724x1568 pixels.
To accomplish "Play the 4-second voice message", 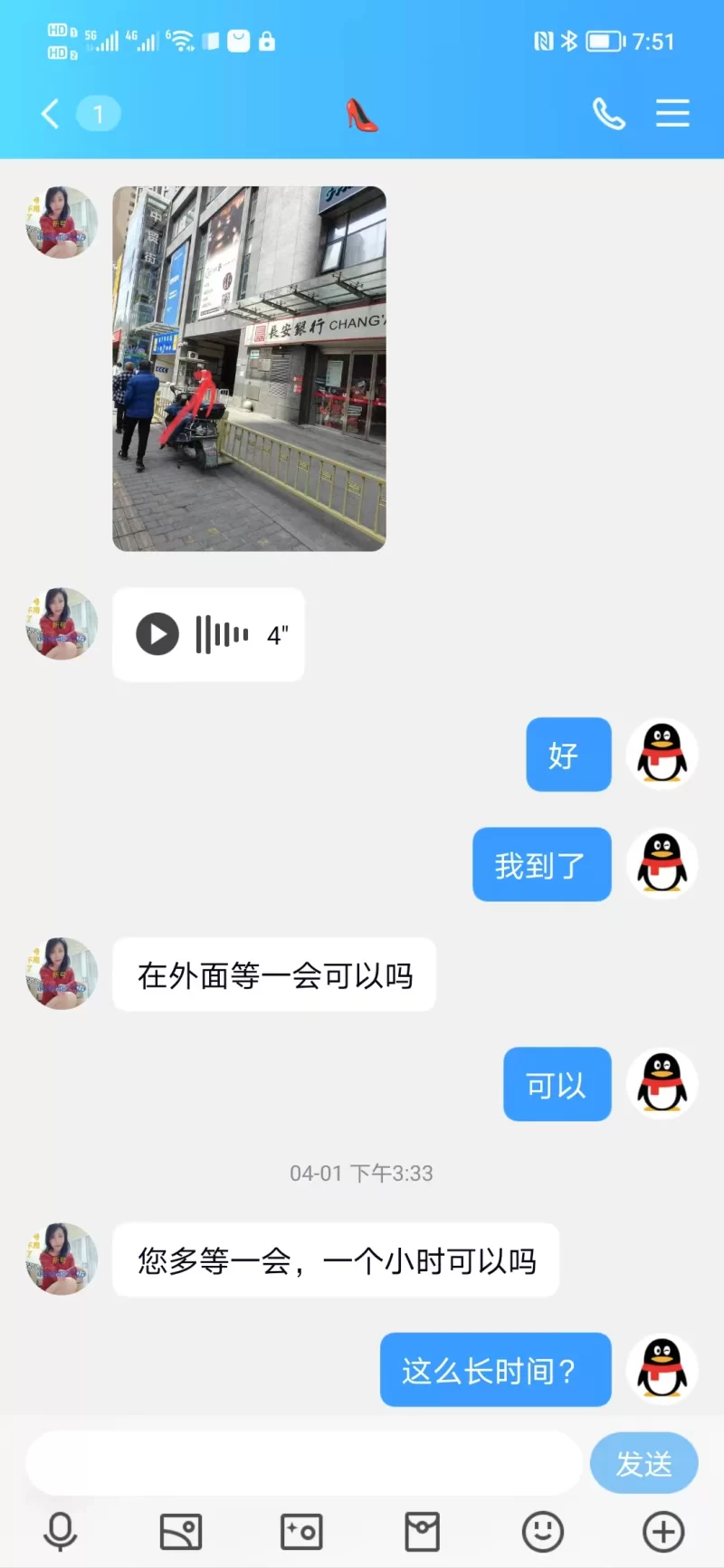I will tap(158, 634).
